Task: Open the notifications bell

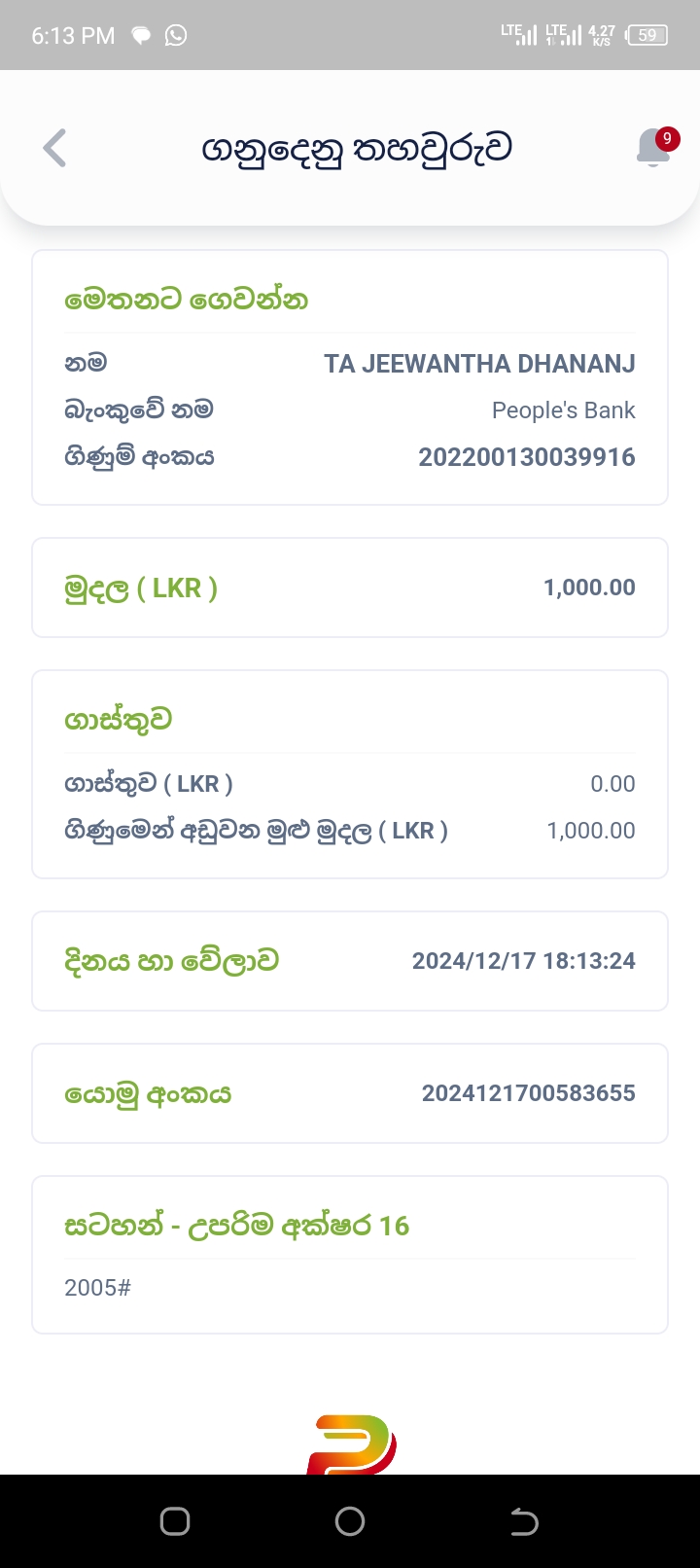Action: coord(654,148)
